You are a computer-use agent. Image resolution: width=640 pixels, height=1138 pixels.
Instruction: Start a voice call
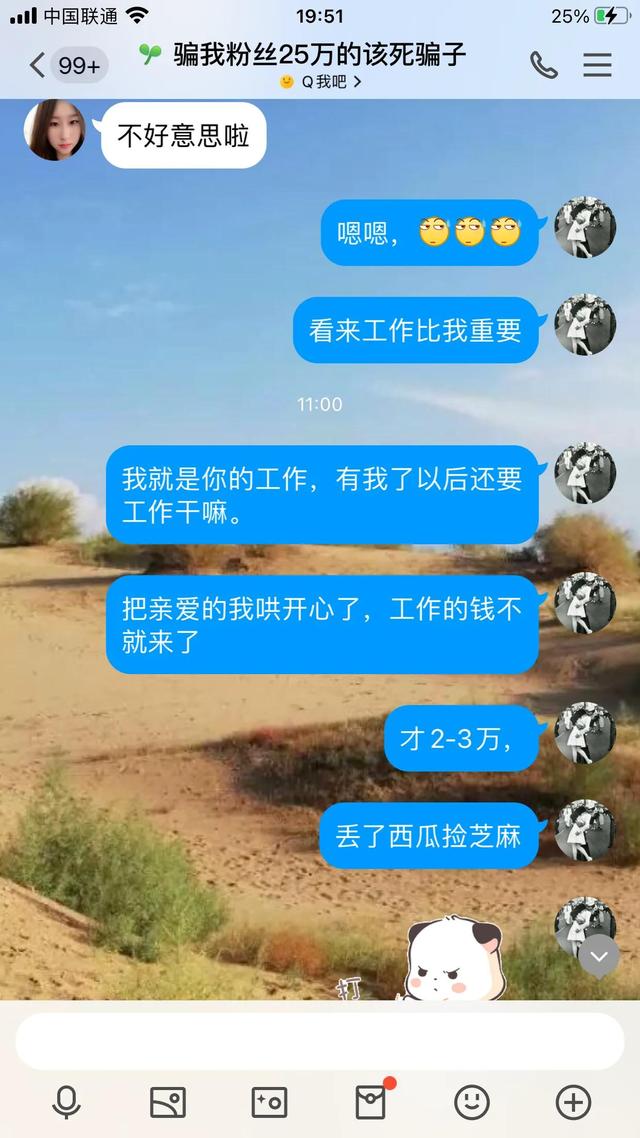tap(543, 65)
